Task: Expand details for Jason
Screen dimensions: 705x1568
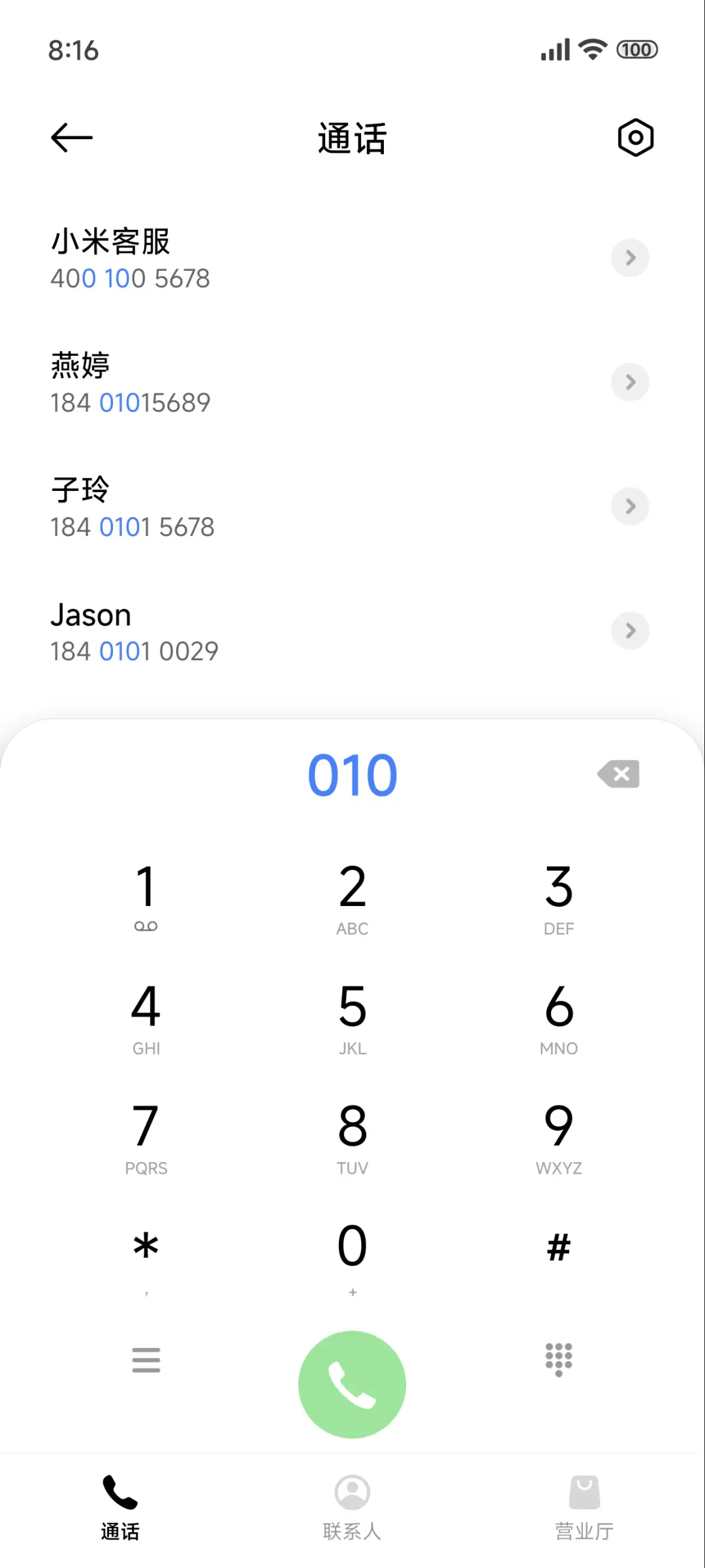Action: [629, 631]
